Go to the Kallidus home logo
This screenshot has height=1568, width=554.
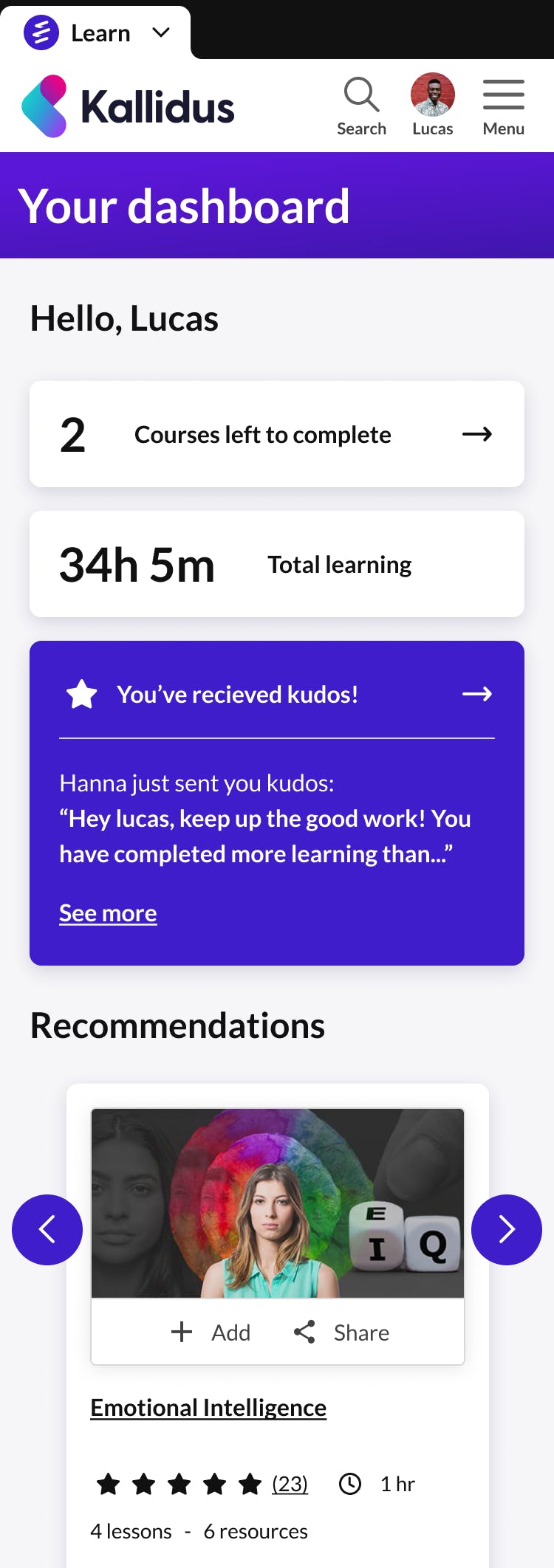tap(128, 106)
